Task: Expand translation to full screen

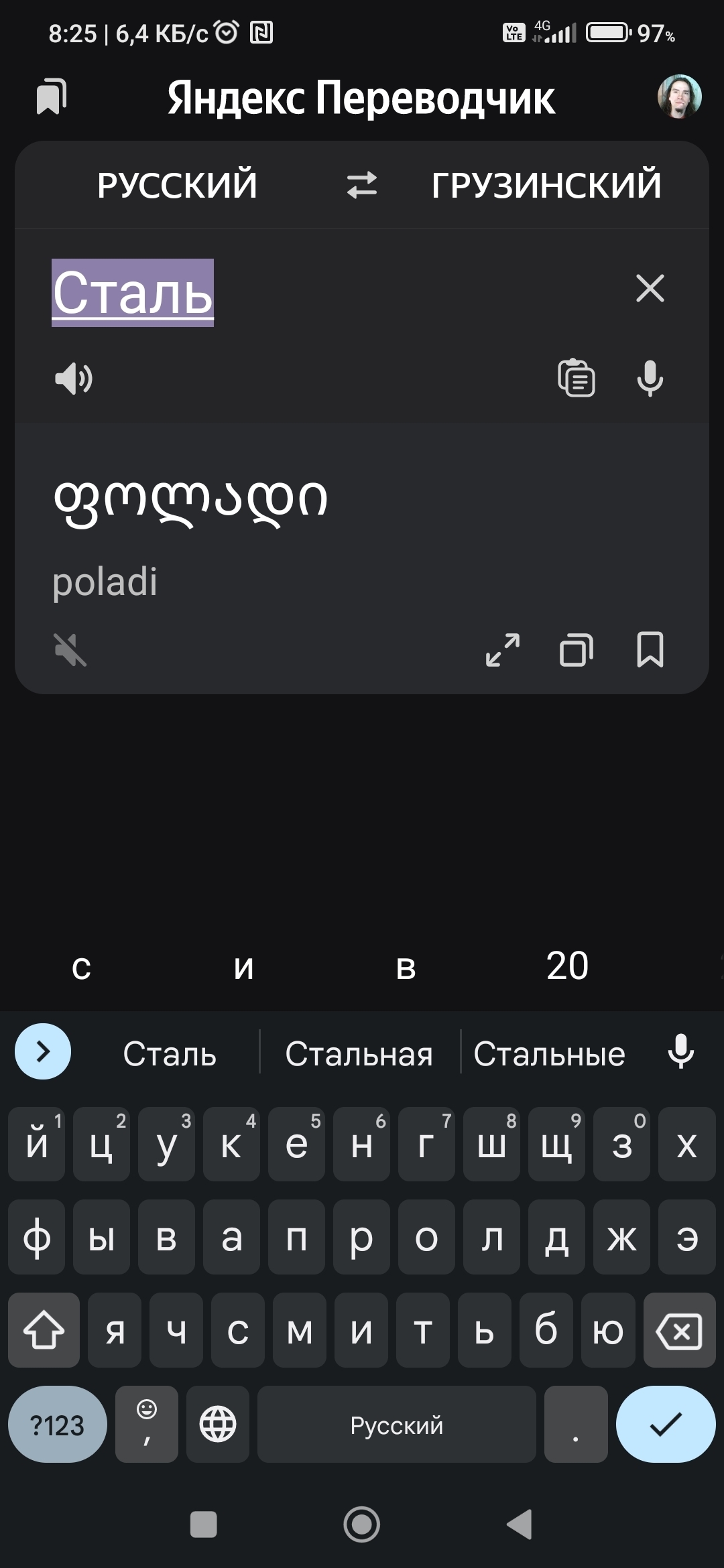Action: pyautogui.click(x=503, y=650)
